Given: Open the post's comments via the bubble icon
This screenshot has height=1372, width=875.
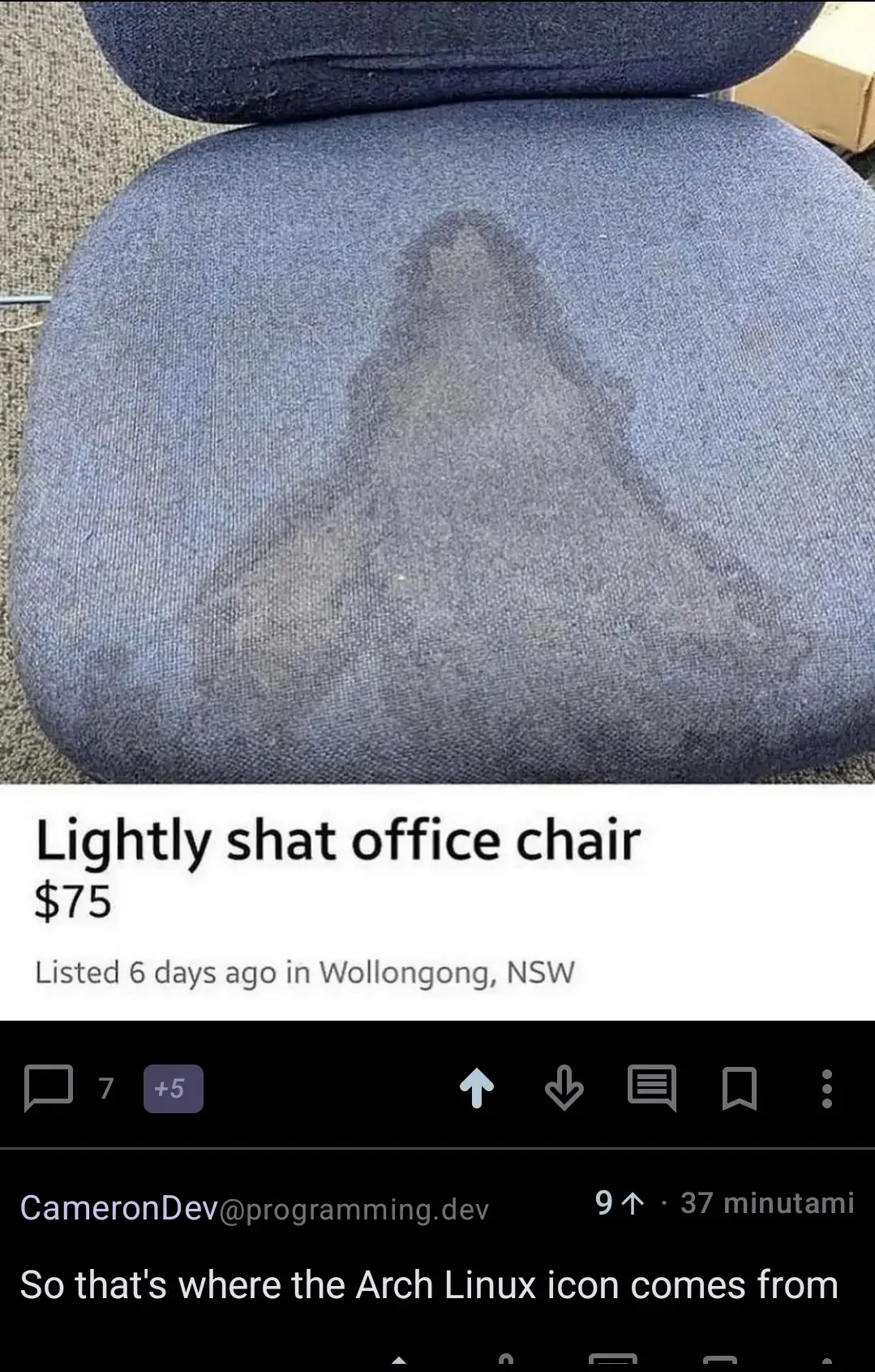Looking at the screenshot, I should [x=49, y=1088].
